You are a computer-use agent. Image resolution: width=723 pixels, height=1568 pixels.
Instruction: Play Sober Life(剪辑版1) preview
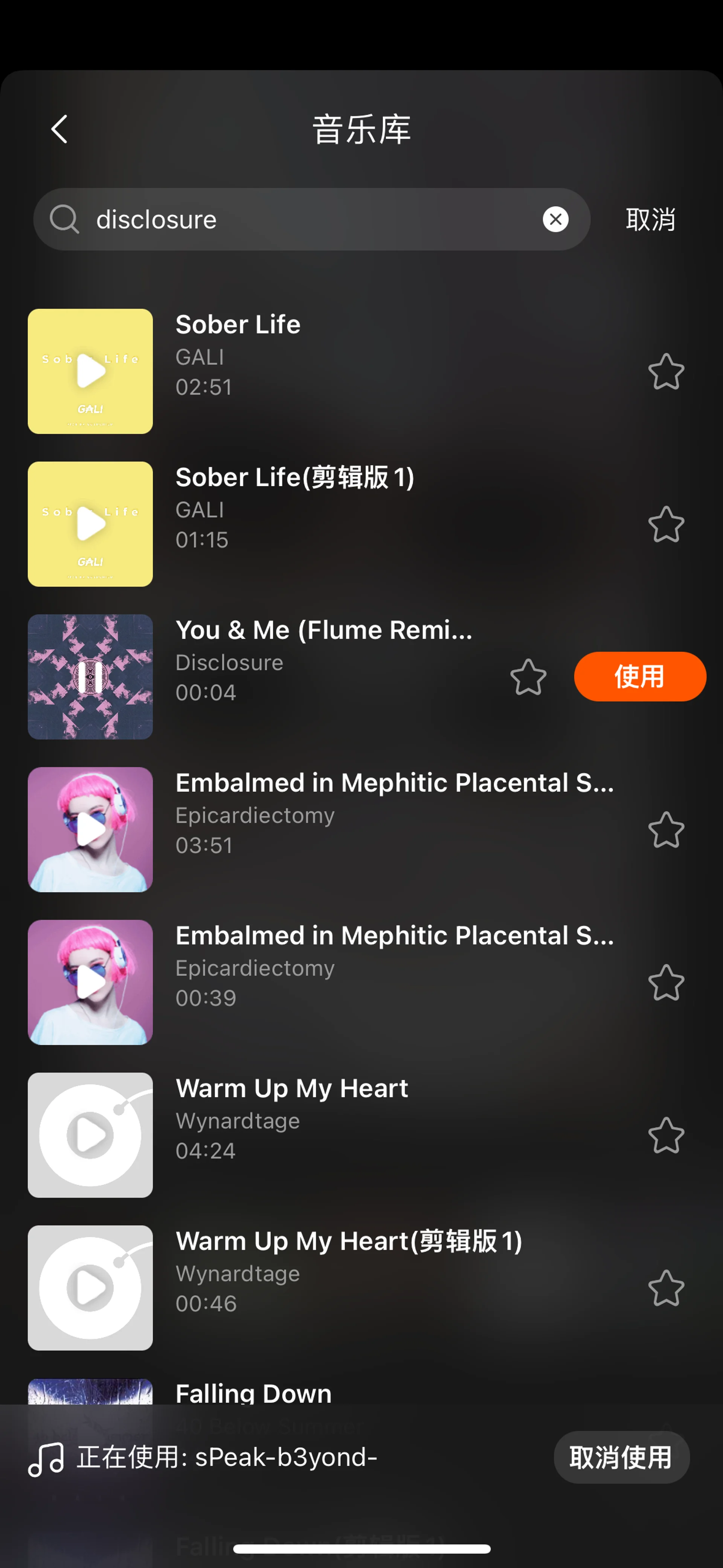[x=90, y=524]
